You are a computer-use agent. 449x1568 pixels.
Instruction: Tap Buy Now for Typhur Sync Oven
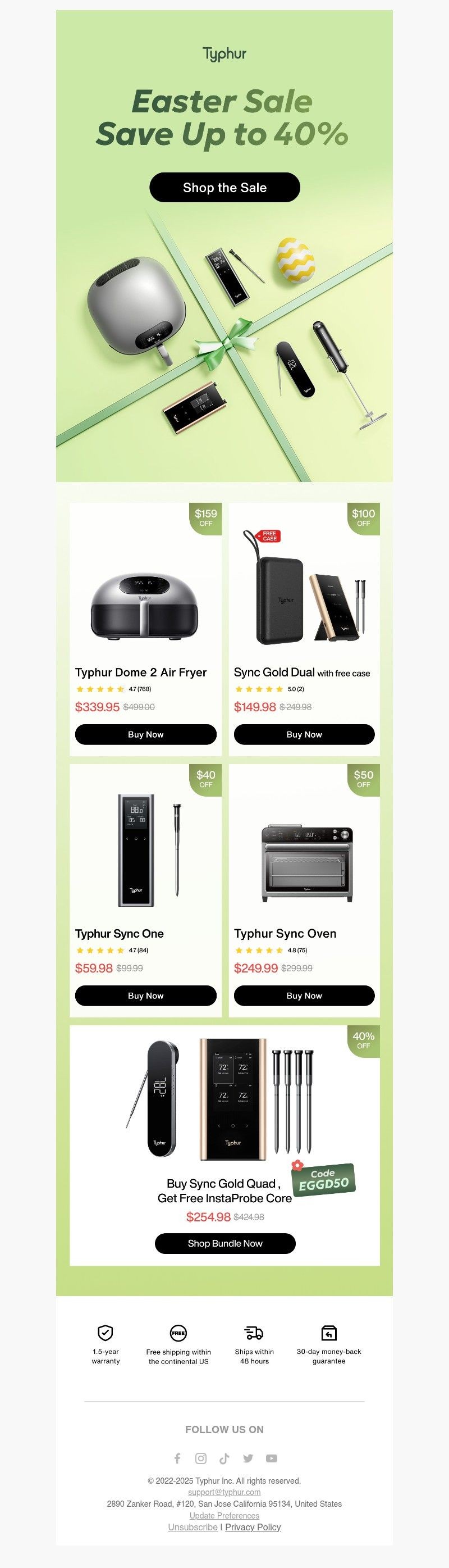[x=304, y=995]
